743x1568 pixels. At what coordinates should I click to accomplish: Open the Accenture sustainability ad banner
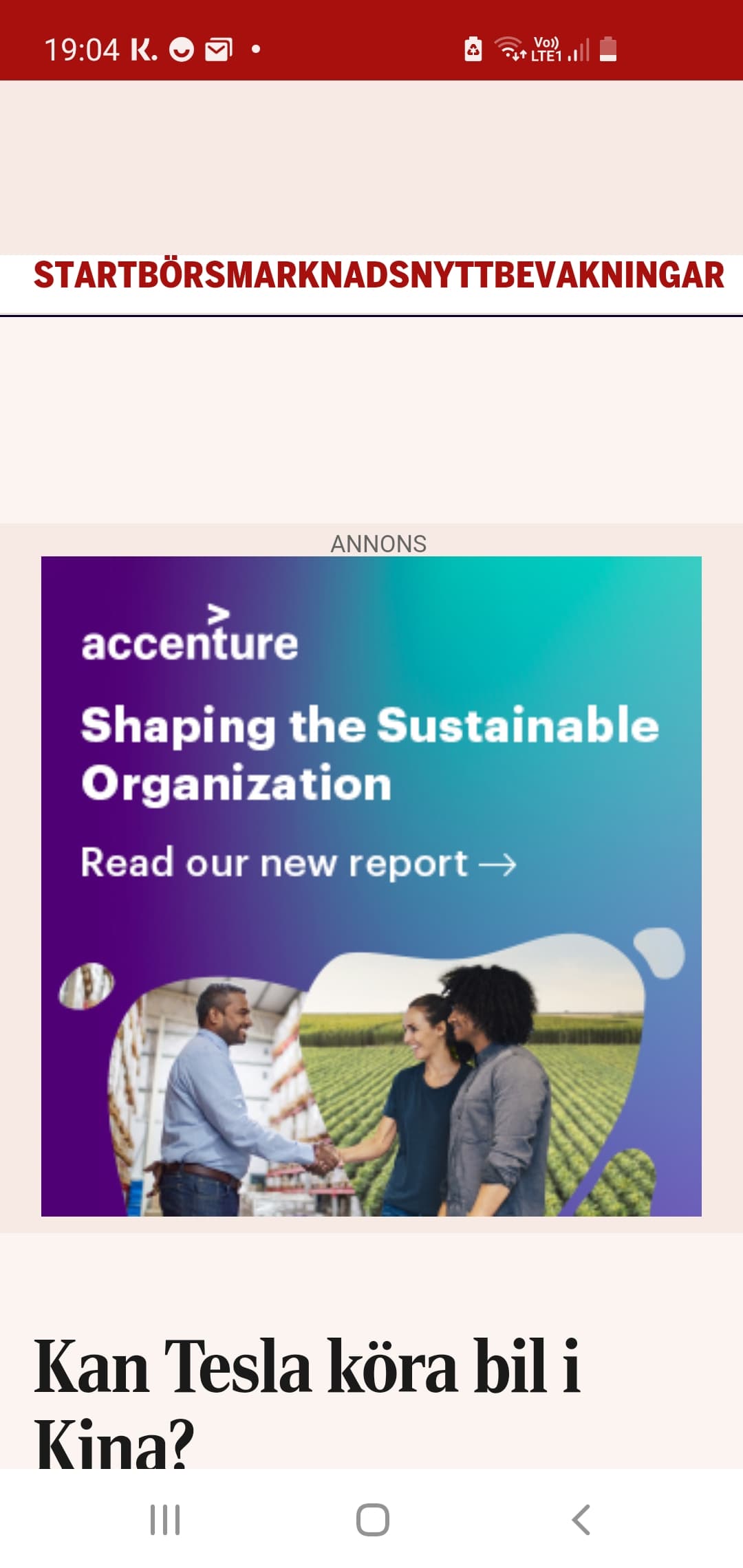click(371, 886)
